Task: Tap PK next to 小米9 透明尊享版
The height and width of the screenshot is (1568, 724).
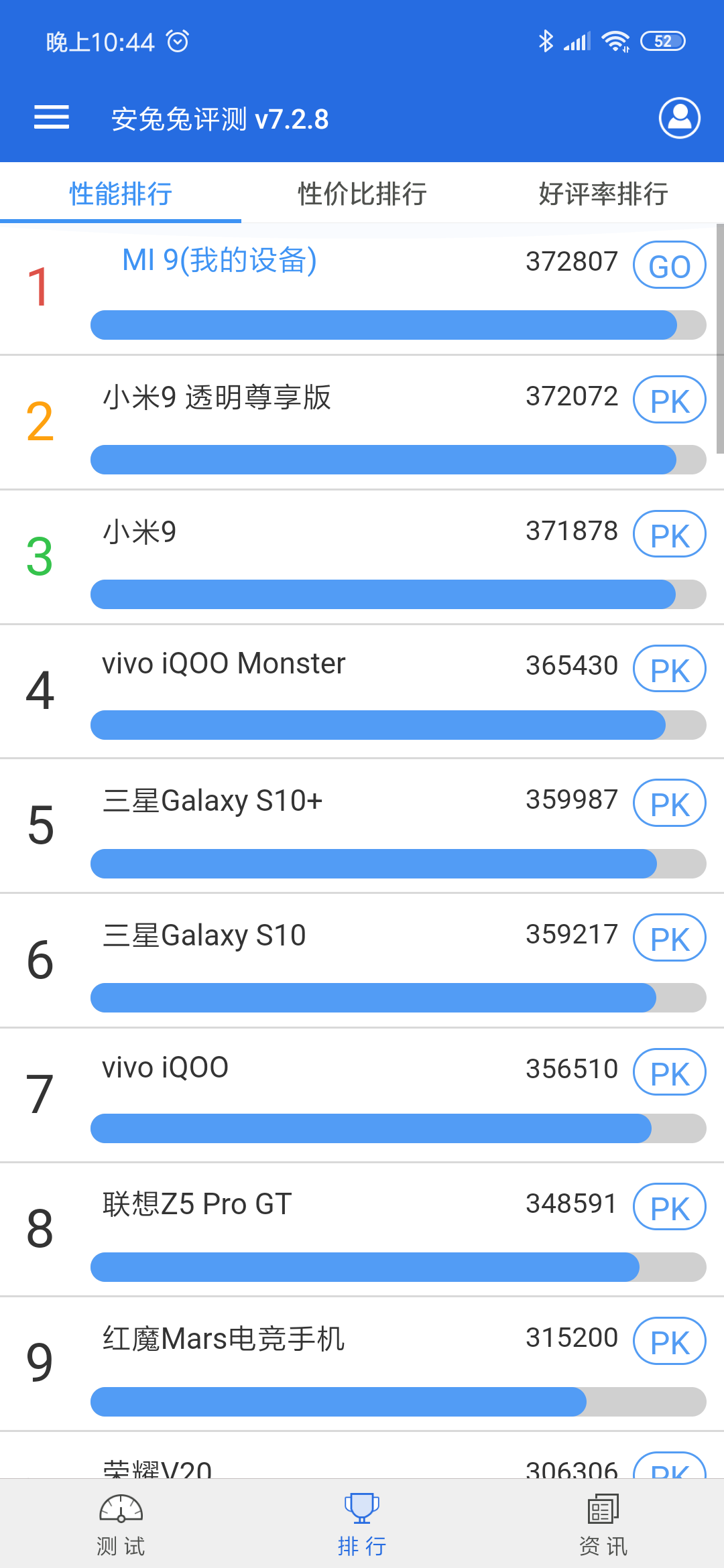Action: (x=670, y=400)
